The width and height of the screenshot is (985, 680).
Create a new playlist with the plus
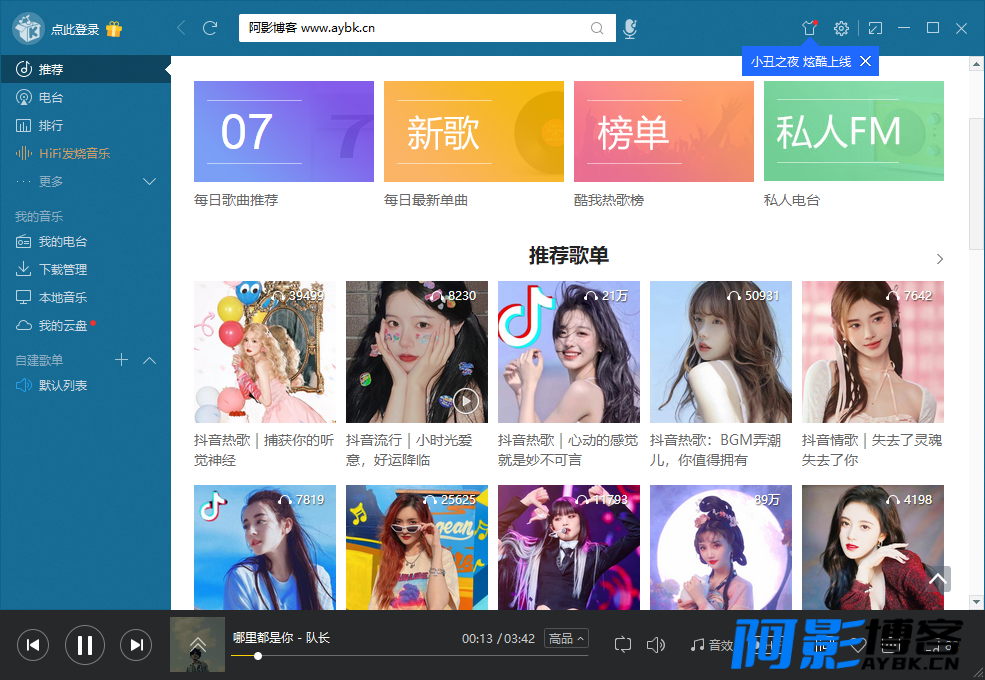tap(121, 360)
